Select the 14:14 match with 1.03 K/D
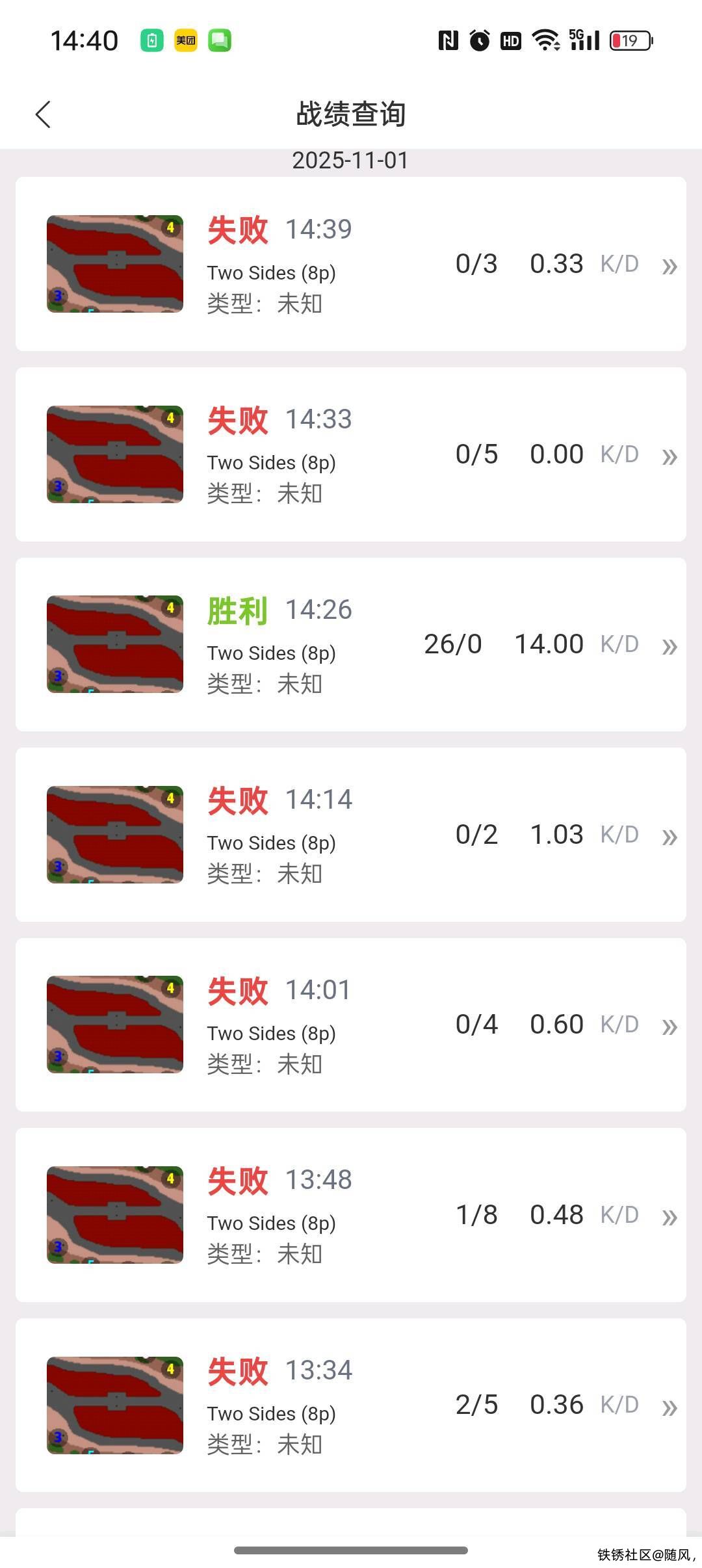Viewport: 702px width, 1568px height. (x=351, y=835)
